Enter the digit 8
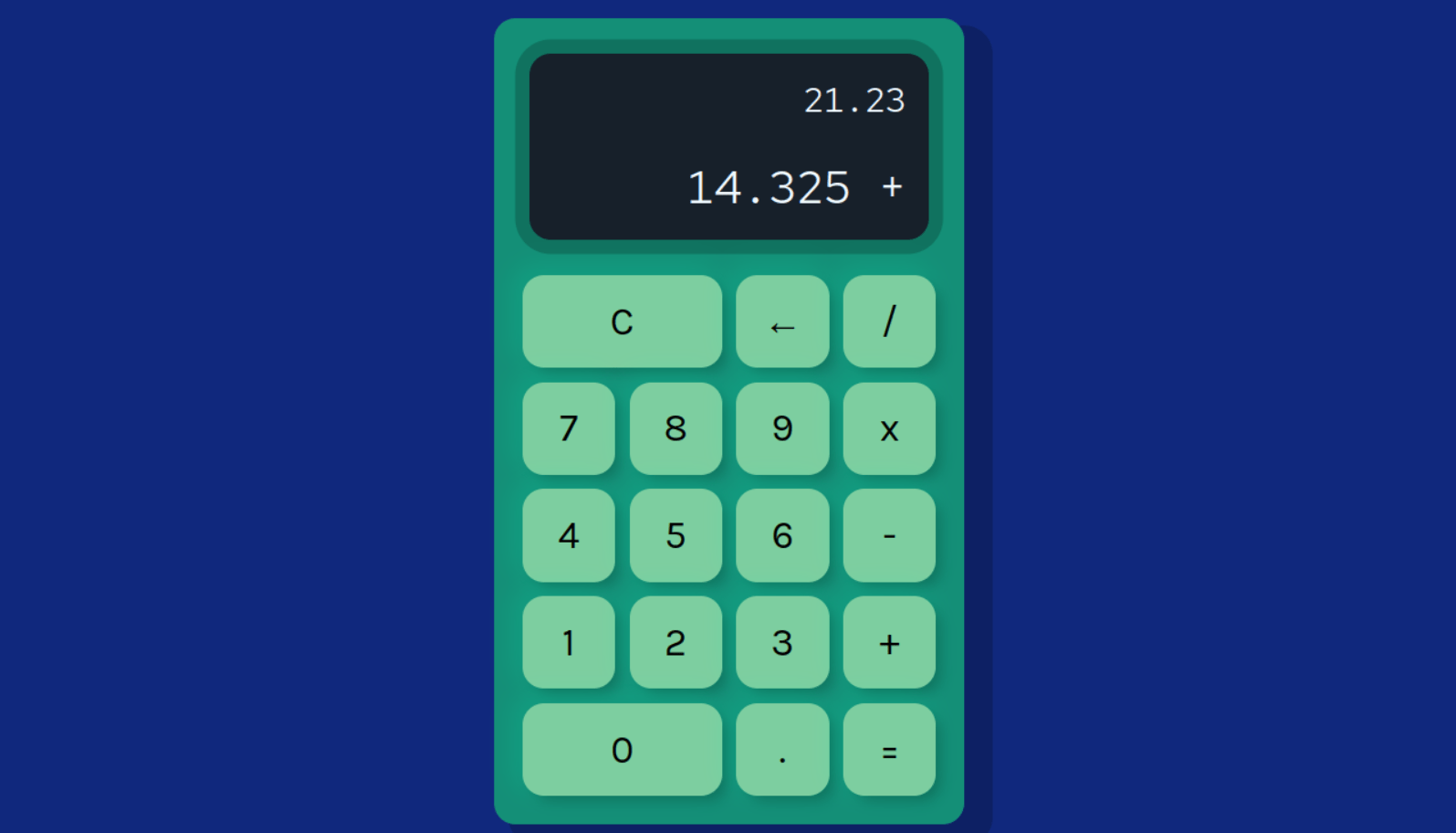The image size is (1456, 833). point(676,428)
